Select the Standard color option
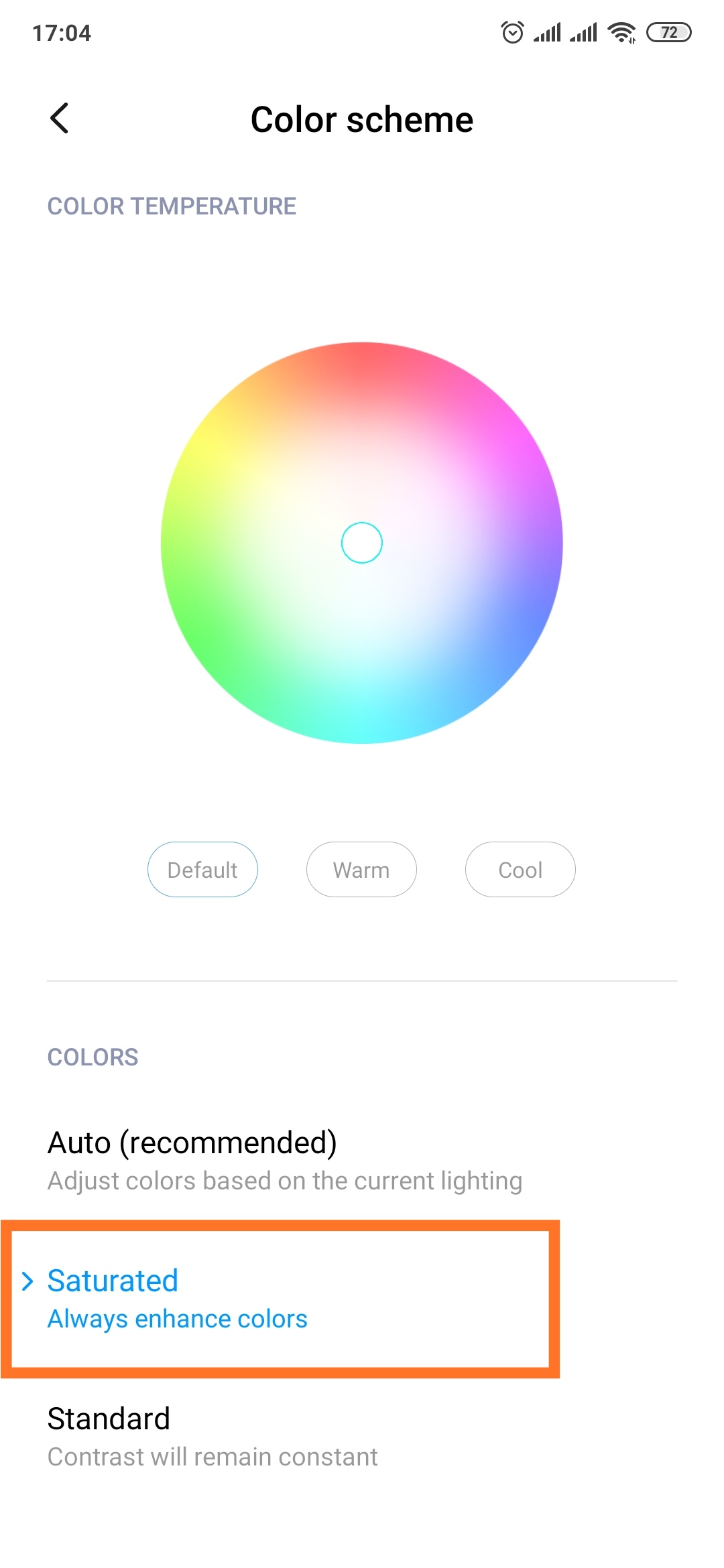 tap(362, 1437)
